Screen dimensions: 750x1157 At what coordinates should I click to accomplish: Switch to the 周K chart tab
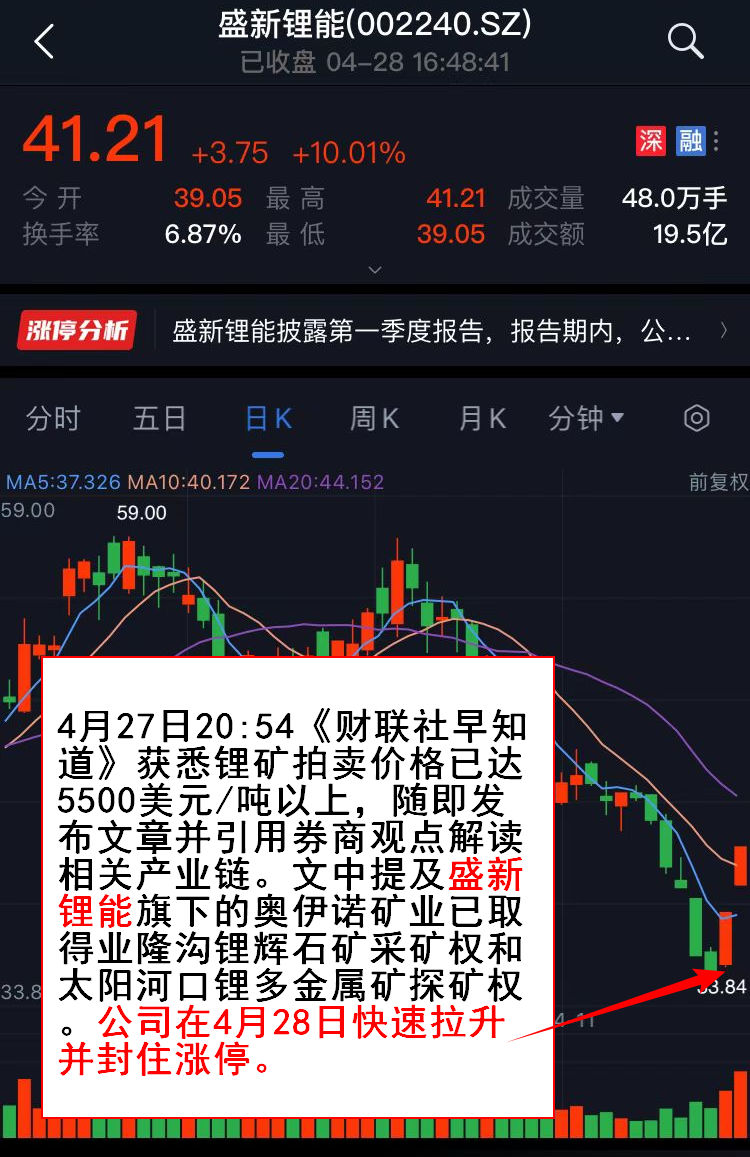point(374,418)
